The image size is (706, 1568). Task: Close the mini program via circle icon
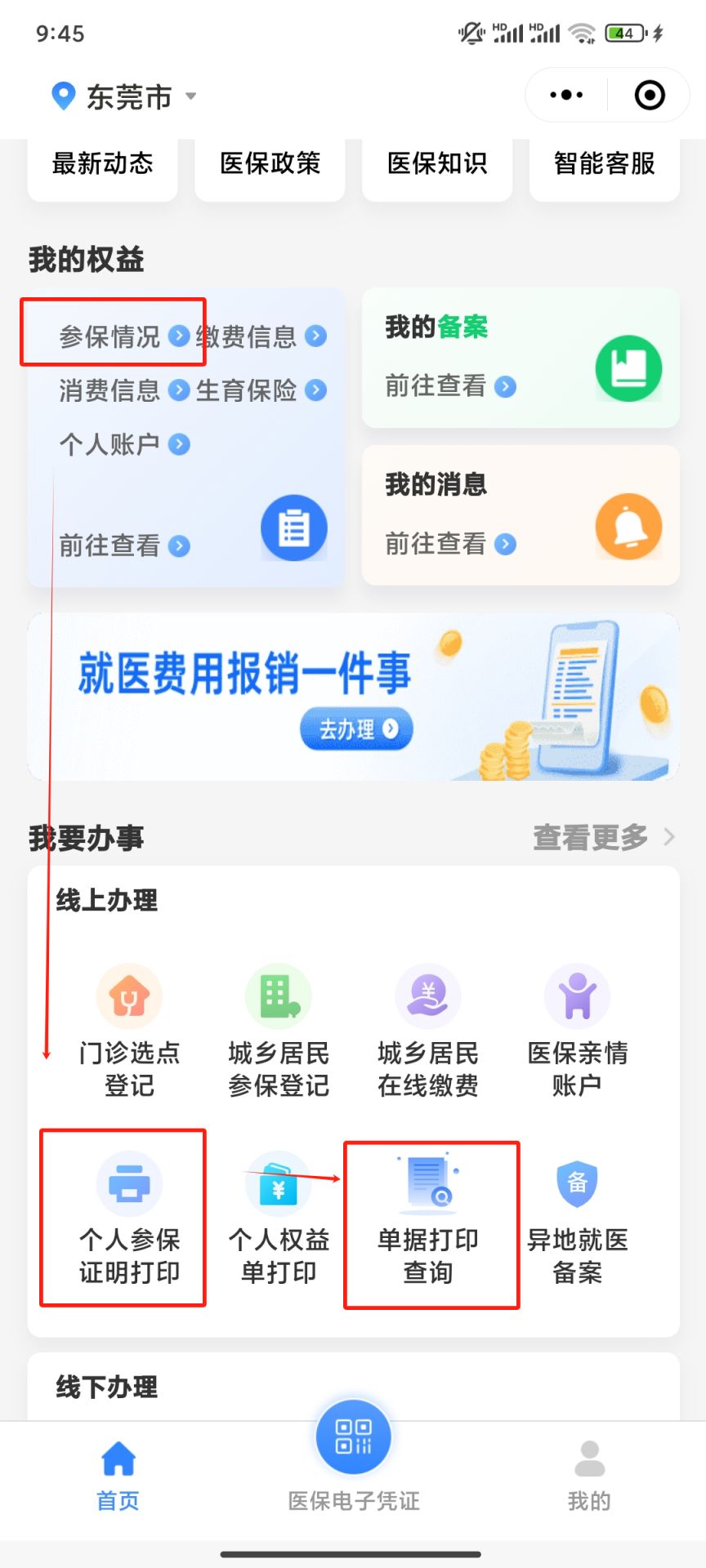(x=650, y=95)
